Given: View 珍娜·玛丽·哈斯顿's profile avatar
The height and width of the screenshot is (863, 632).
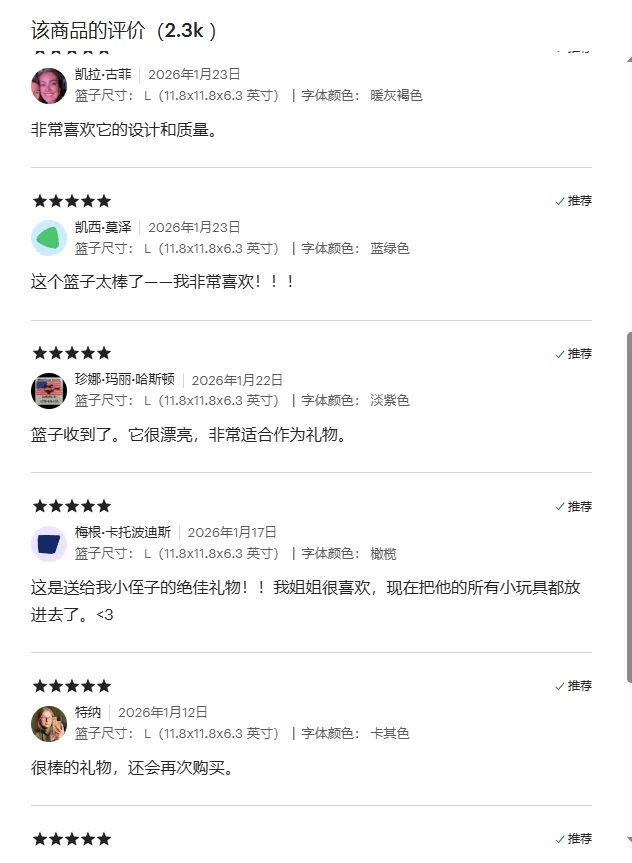Looking at the screenshot, I should point(49,391).
